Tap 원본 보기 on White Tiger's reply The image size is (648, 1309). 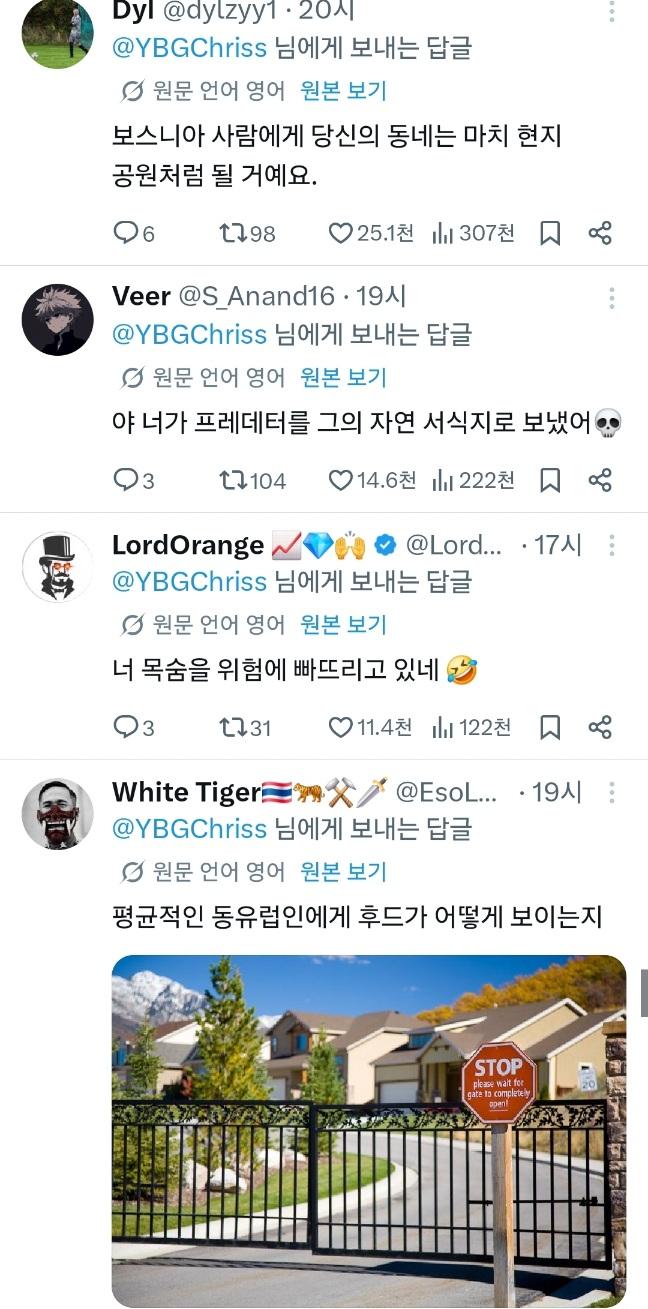(x=343, y=871)
